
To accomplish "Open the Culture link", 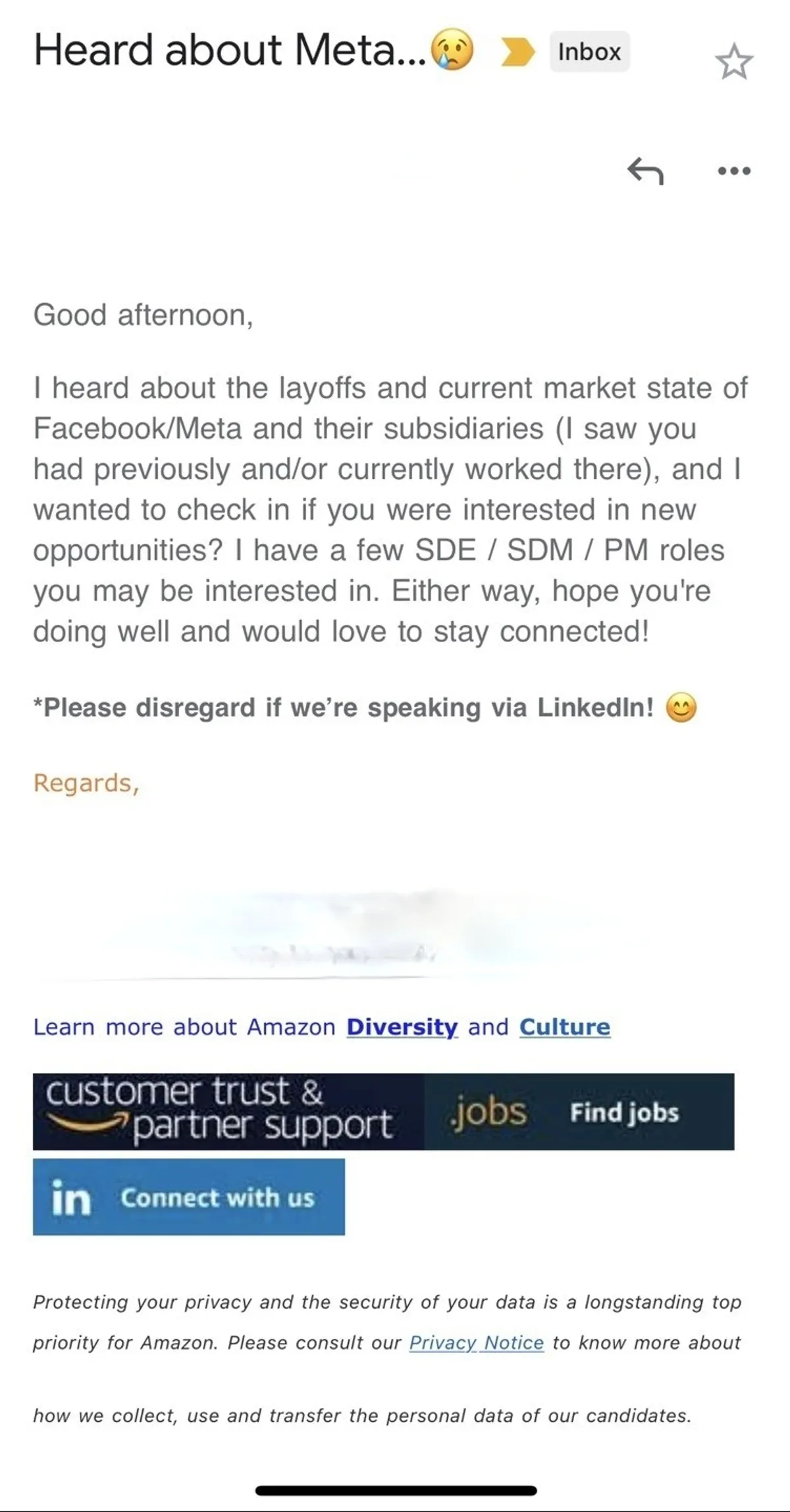I will pyautogui.click(x=564, y=1027).
